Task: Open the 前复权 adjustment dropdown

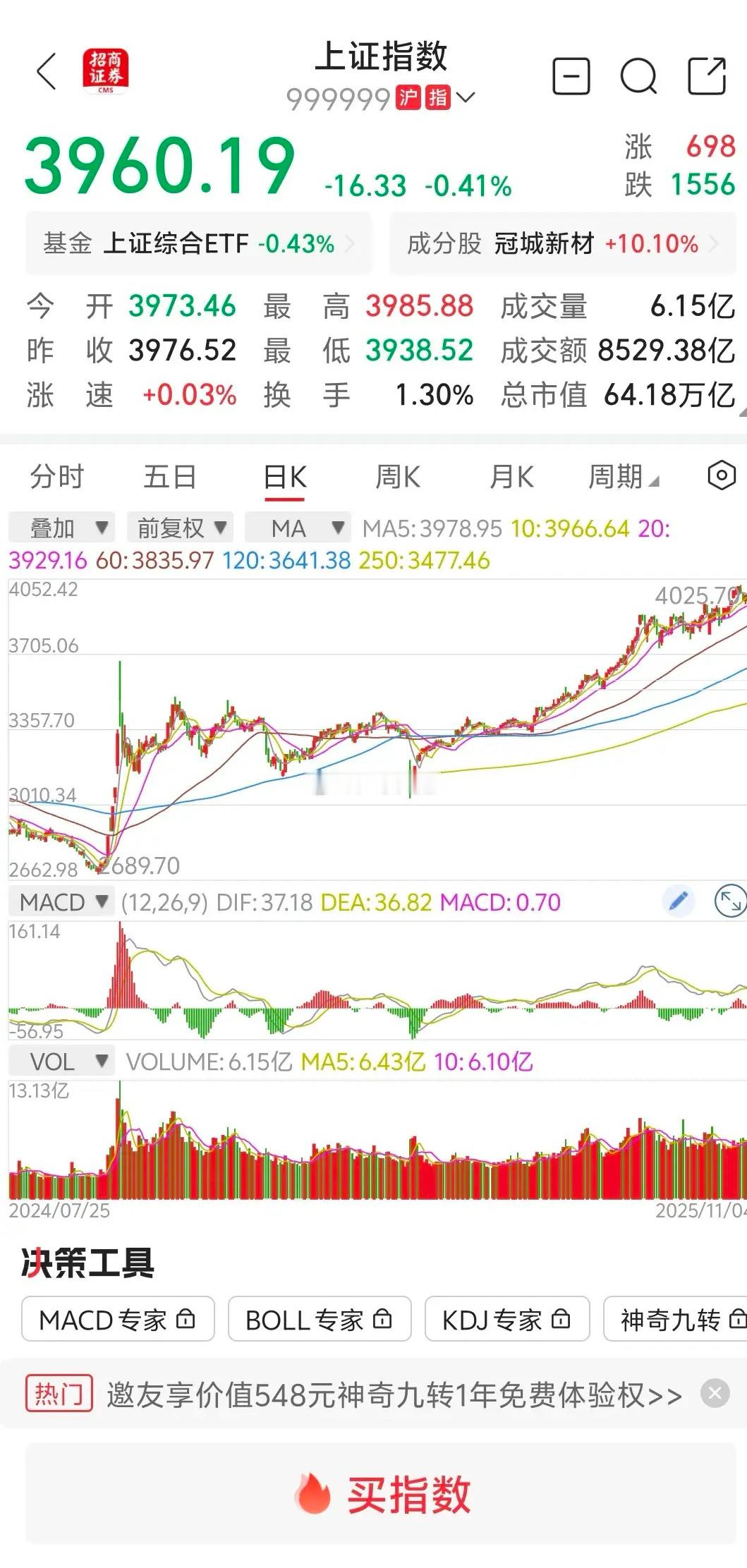Action: (x=181, y=527)
